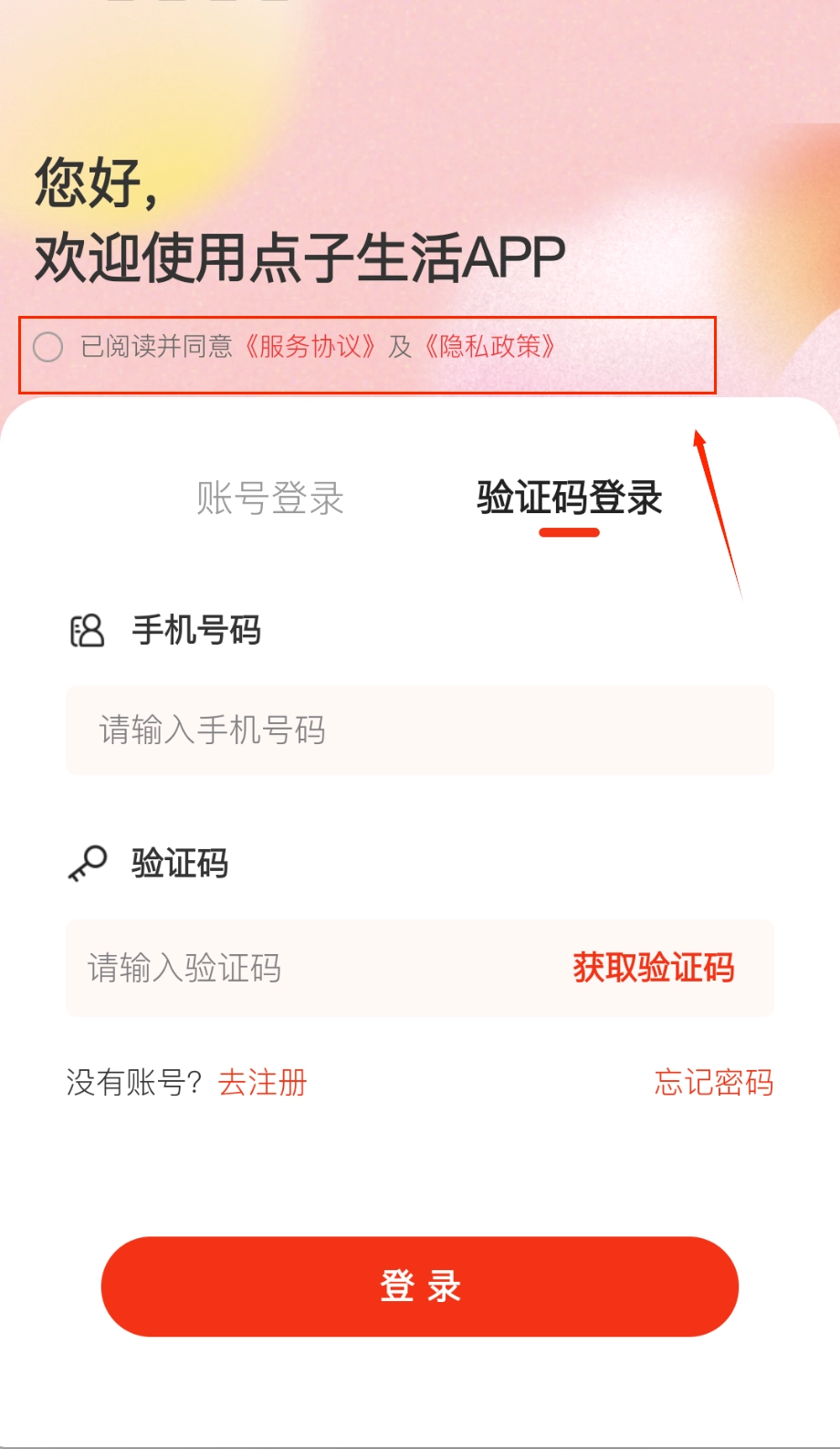This screenshot has height=1449, width=840.
Task: Focus the 请输入手机号码 field
Action: tap(420, 730)
